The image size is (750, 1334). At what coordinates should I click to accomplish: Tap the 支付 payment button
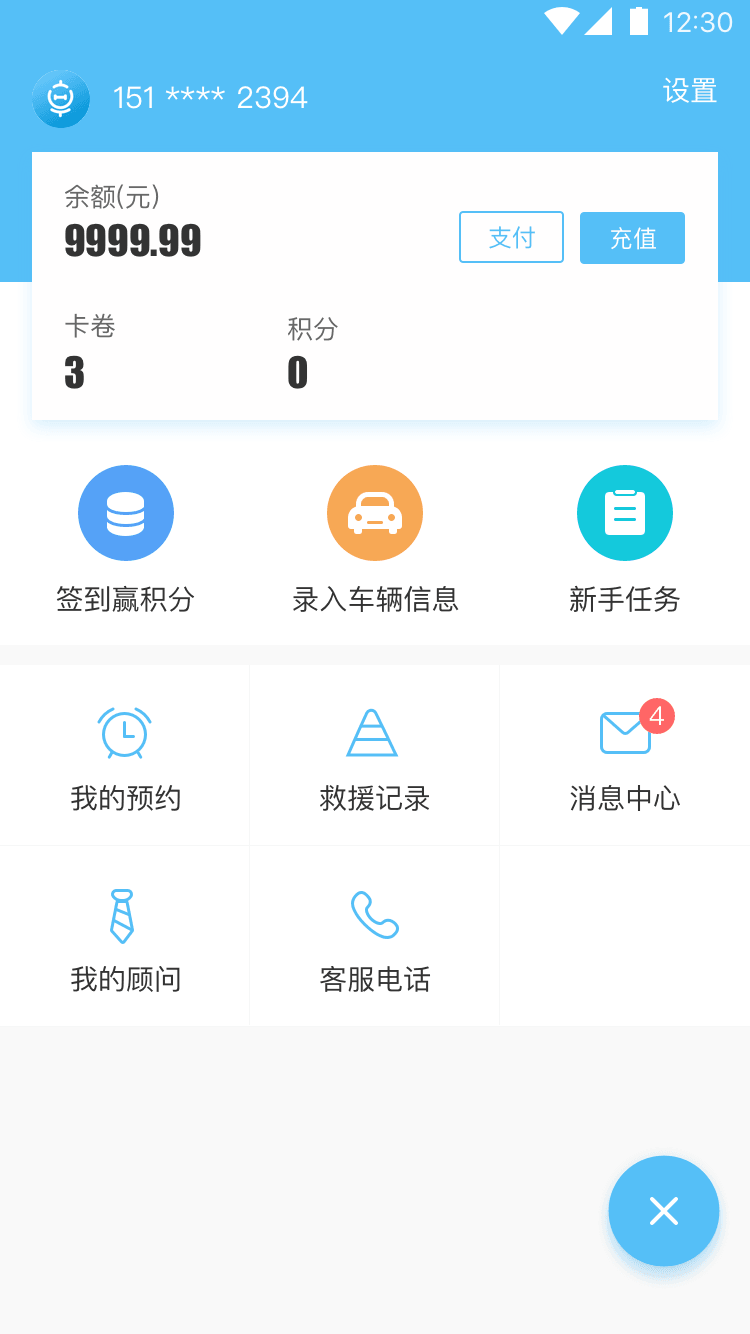pyautogui.click(x=511, y=237)
